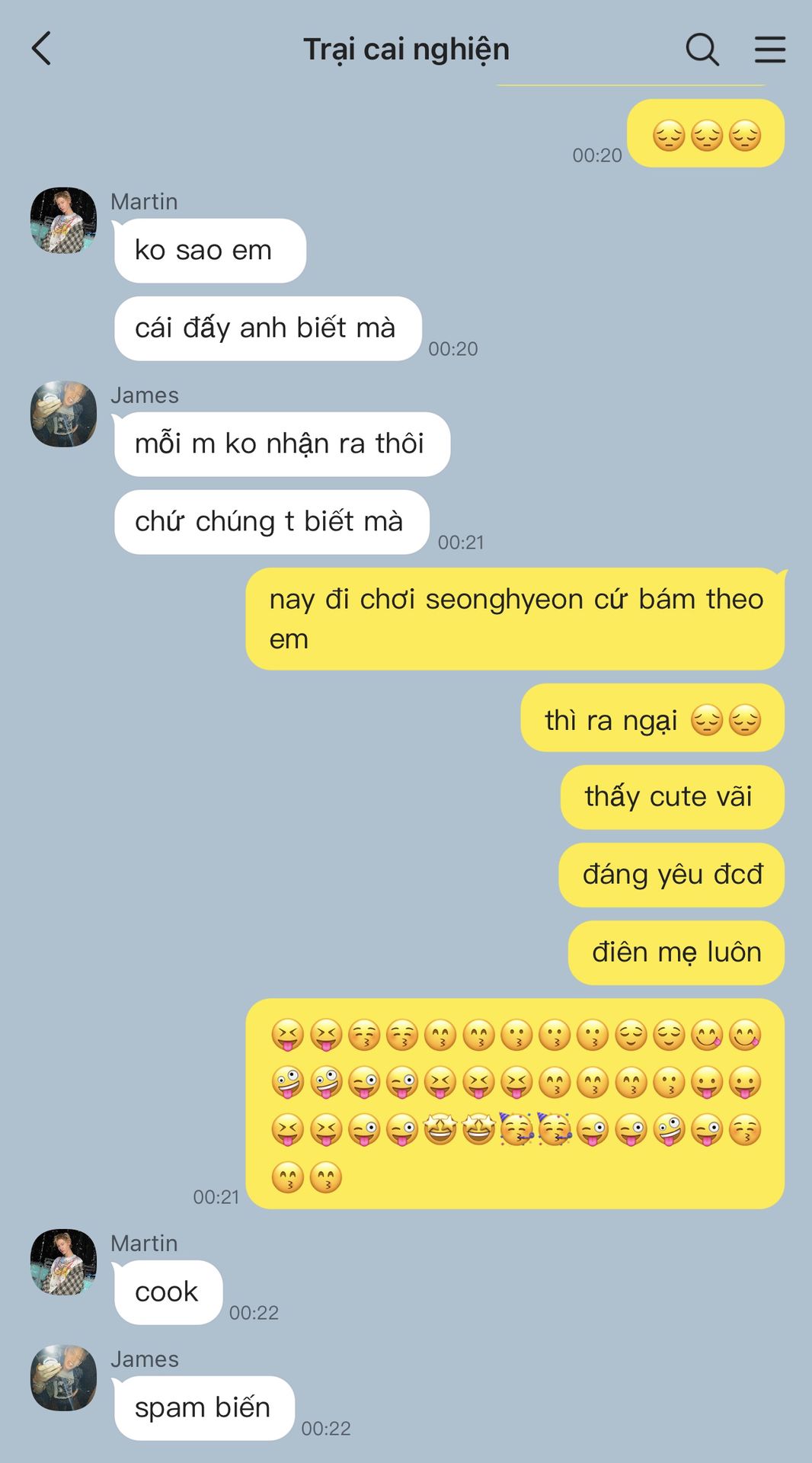812x1463 pixels.
Task: Open the chat room hamburger menu
Action: [x=769, y=50]
